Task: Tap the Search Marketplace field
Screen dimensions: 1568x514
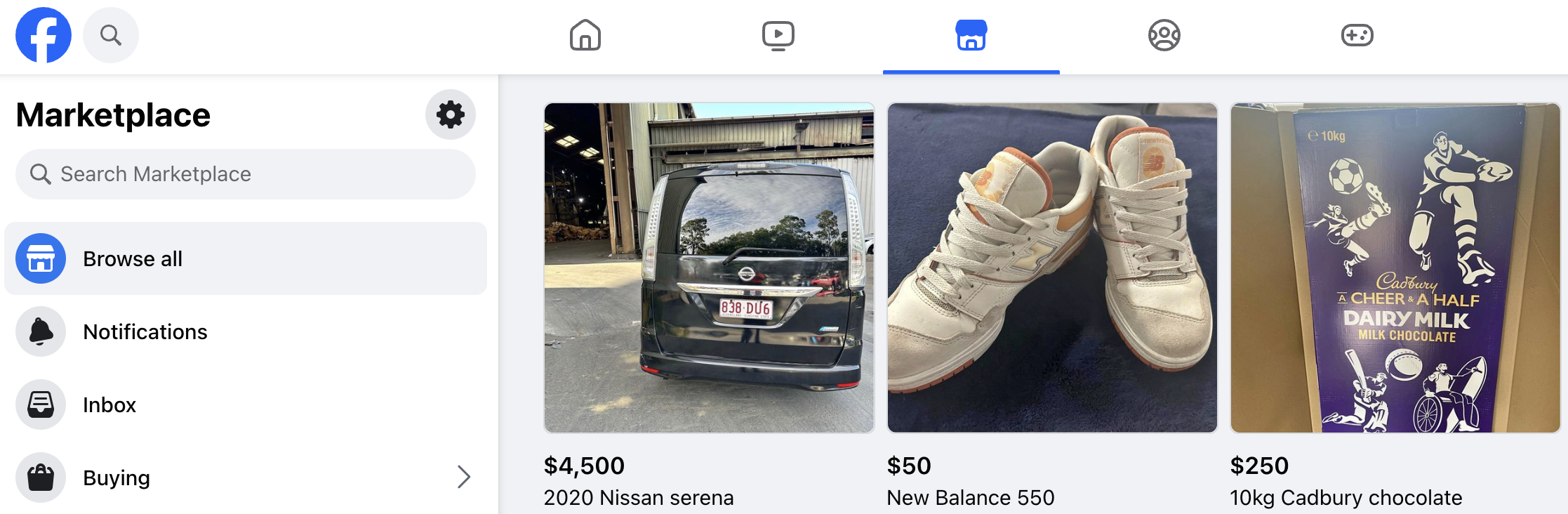Action: [246, 174]
